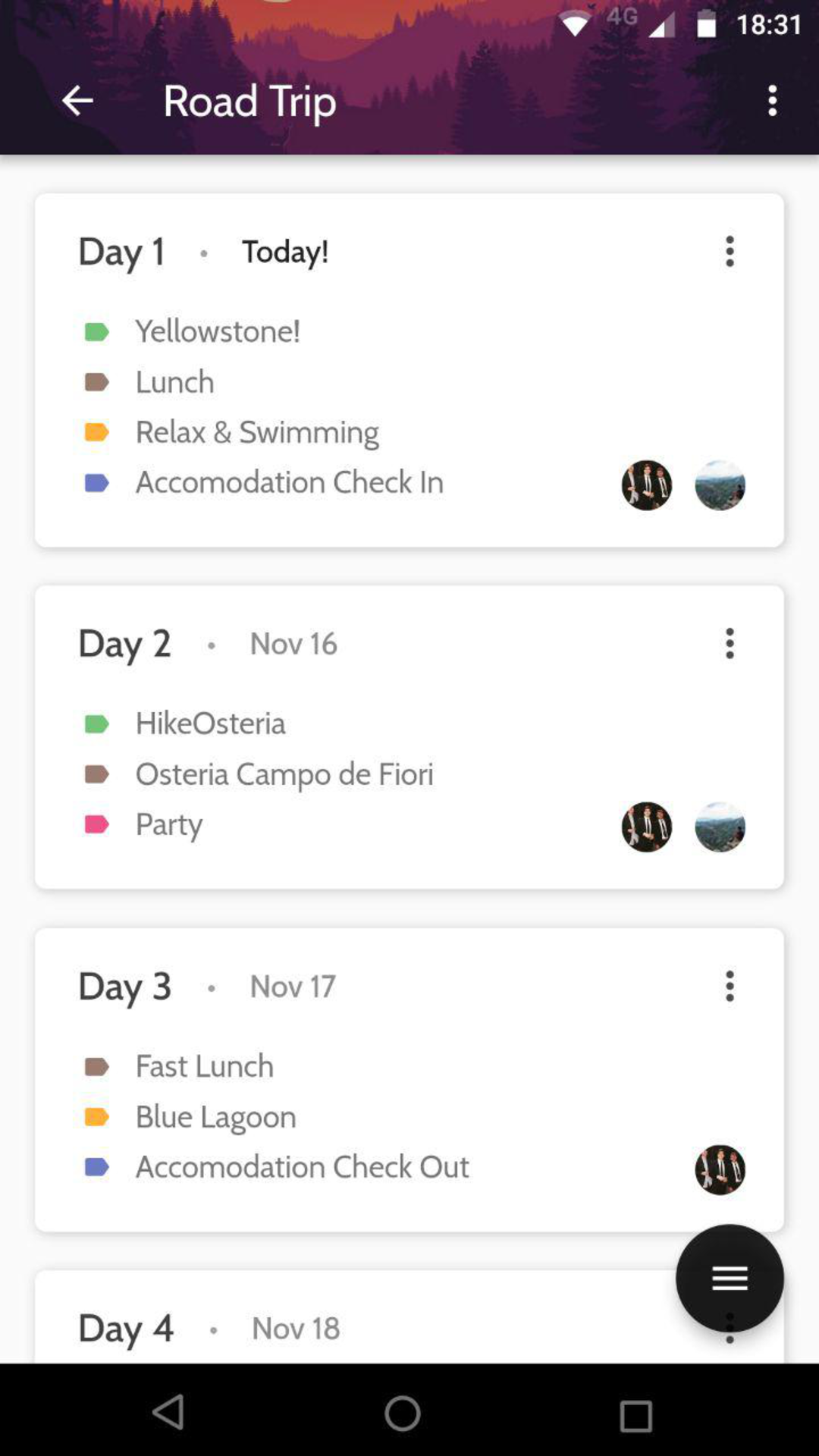
Task: Tap the floating menu button
Action: (730, 1279)
